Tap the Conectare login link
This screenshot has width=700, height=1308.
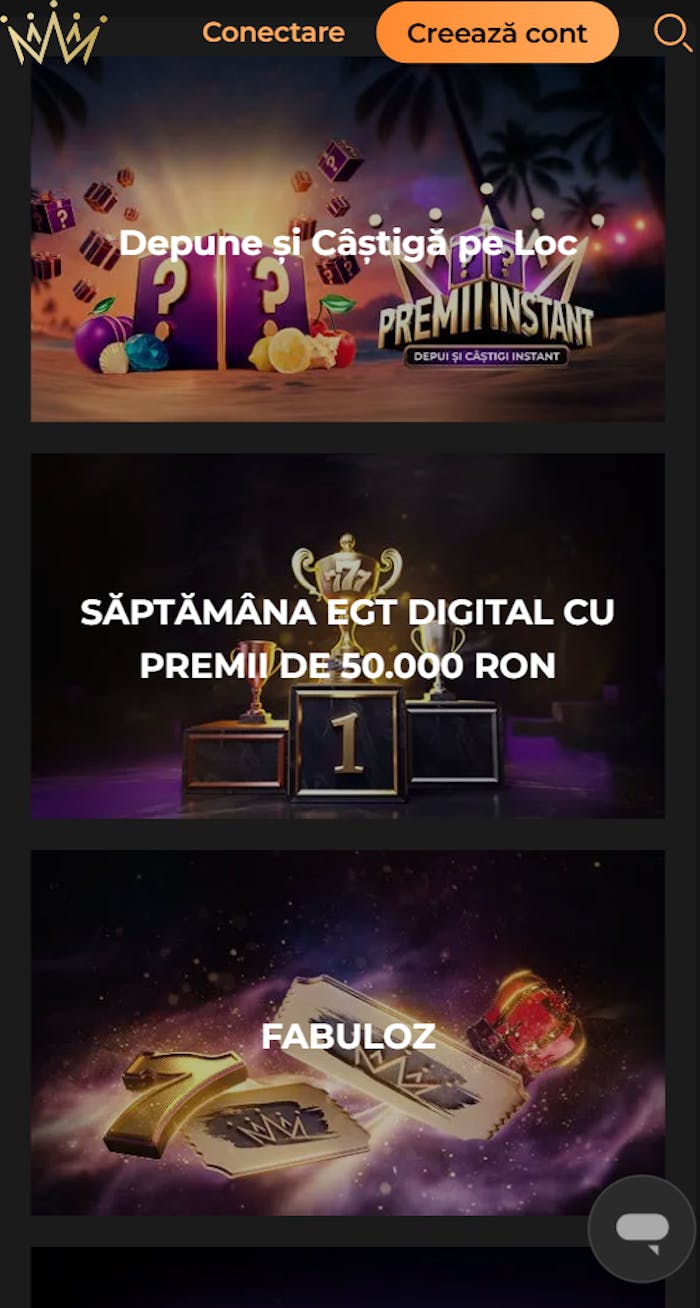coord(273,33)
